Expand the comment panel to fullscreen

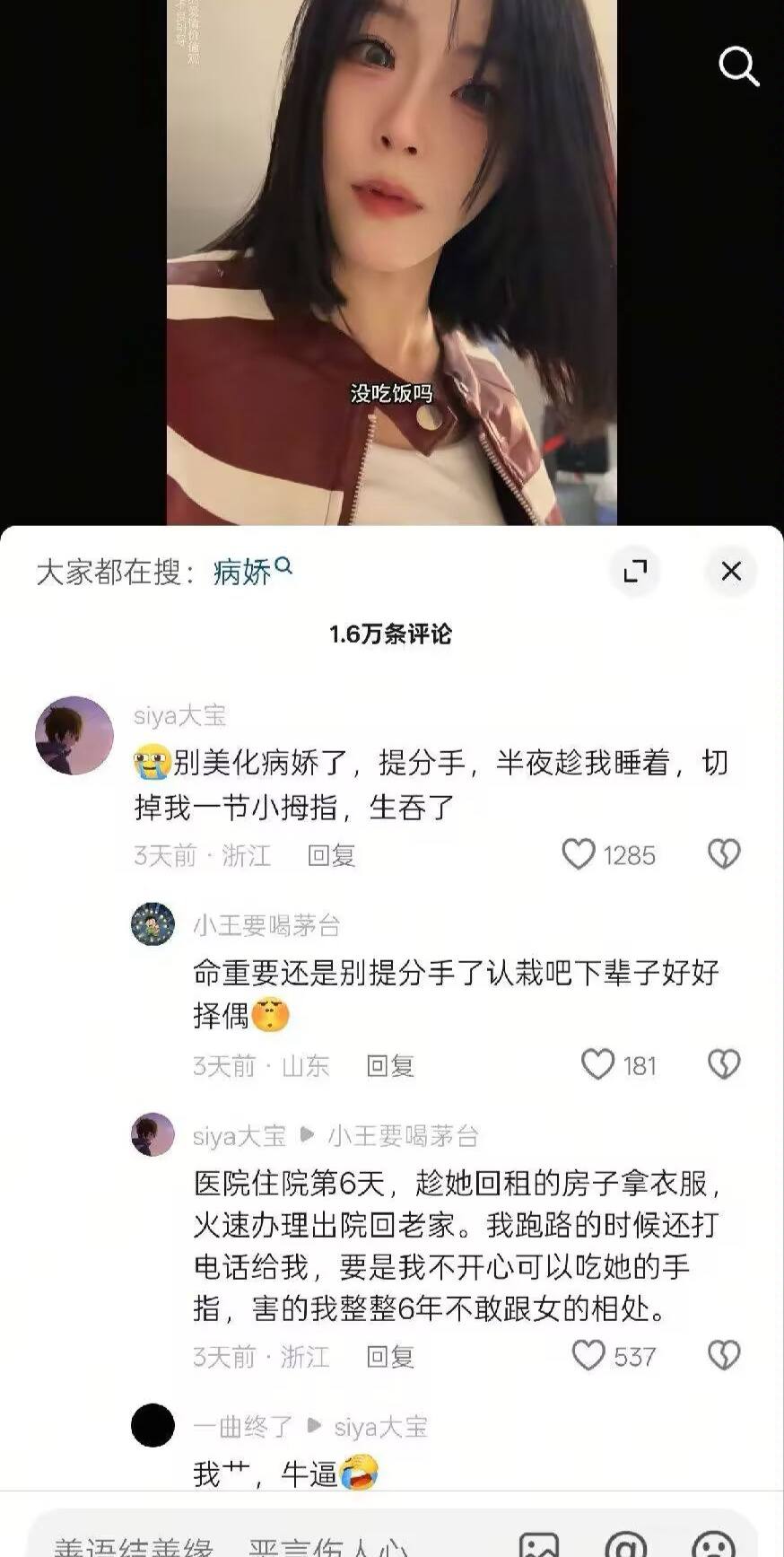tap(637, 572)
